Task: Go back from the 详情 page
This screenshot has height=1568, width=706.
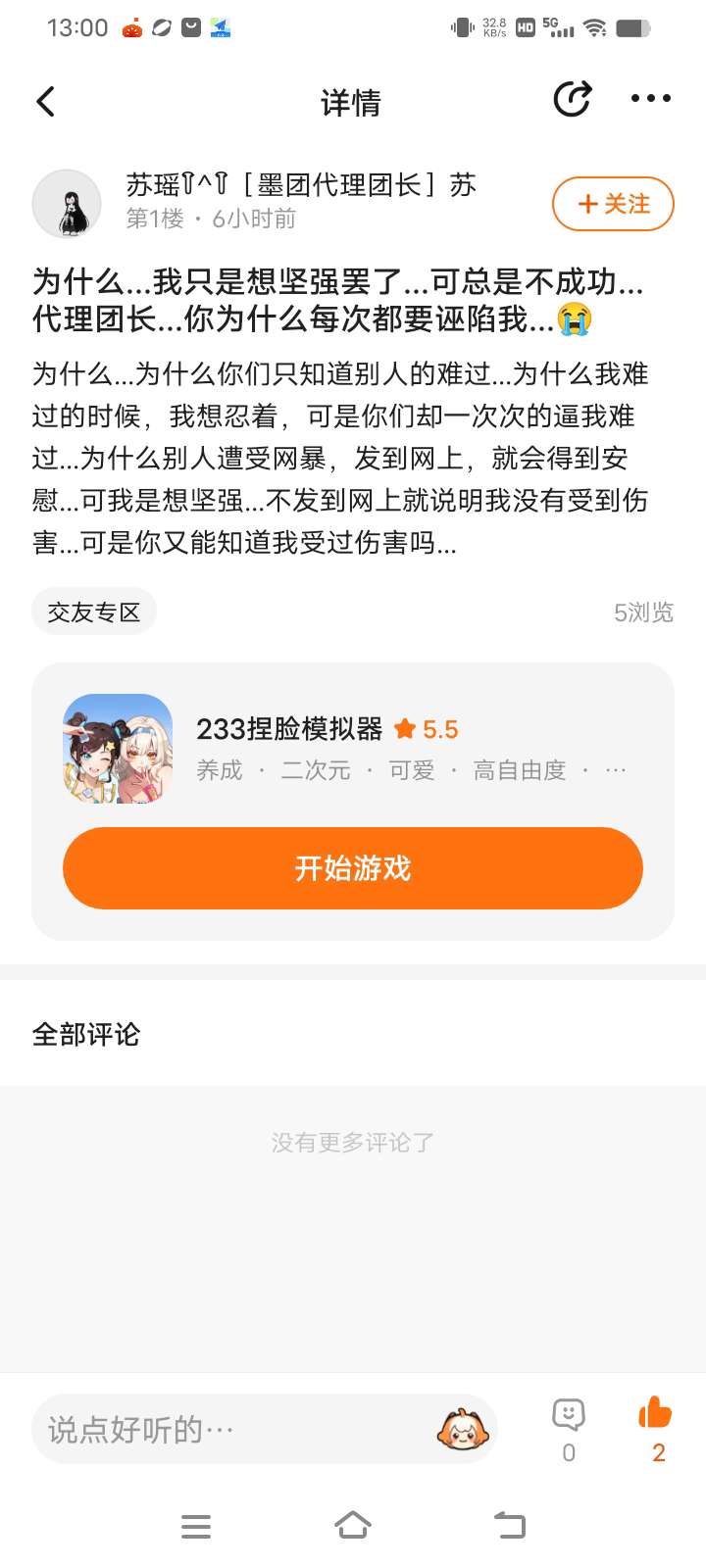Action: click(46, 101)
